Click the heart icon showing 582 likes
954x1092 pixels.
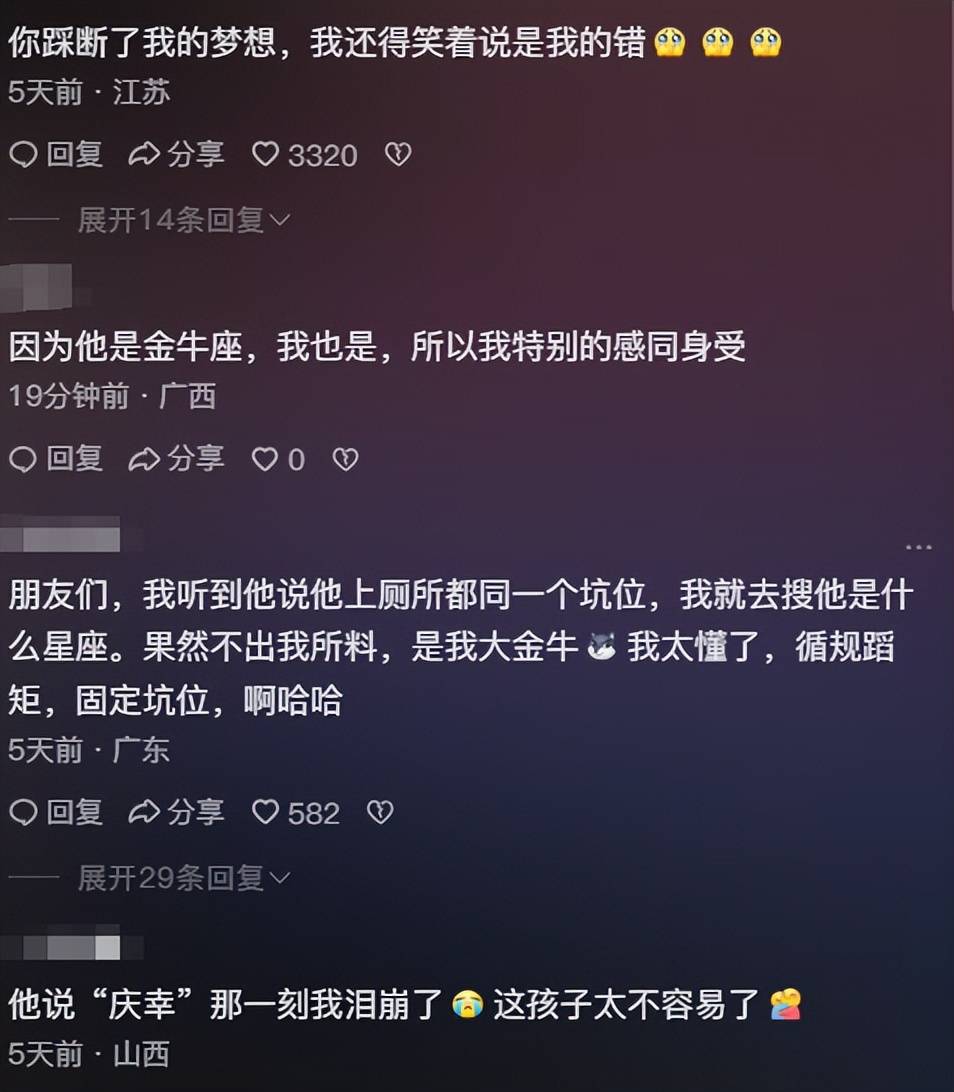click(x=268, y=813)
